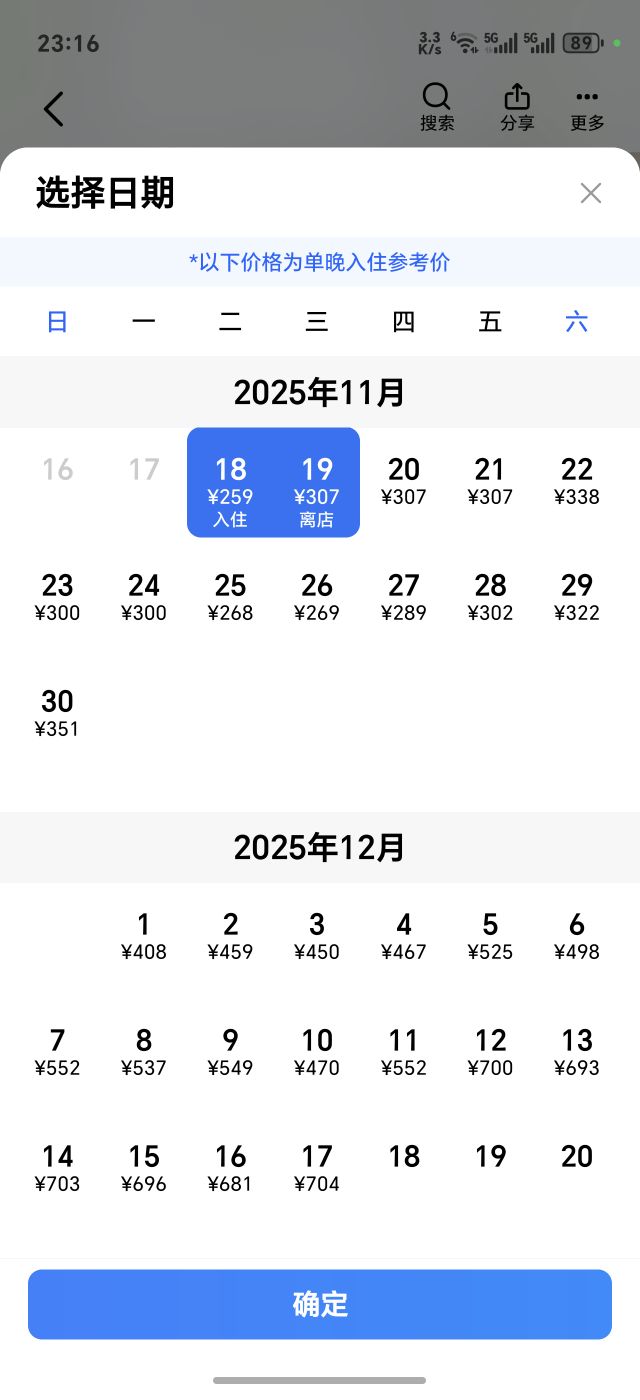Open the 搜索 search icon
This screenshot has width=640, height=1400.
(x=437, y=107)
